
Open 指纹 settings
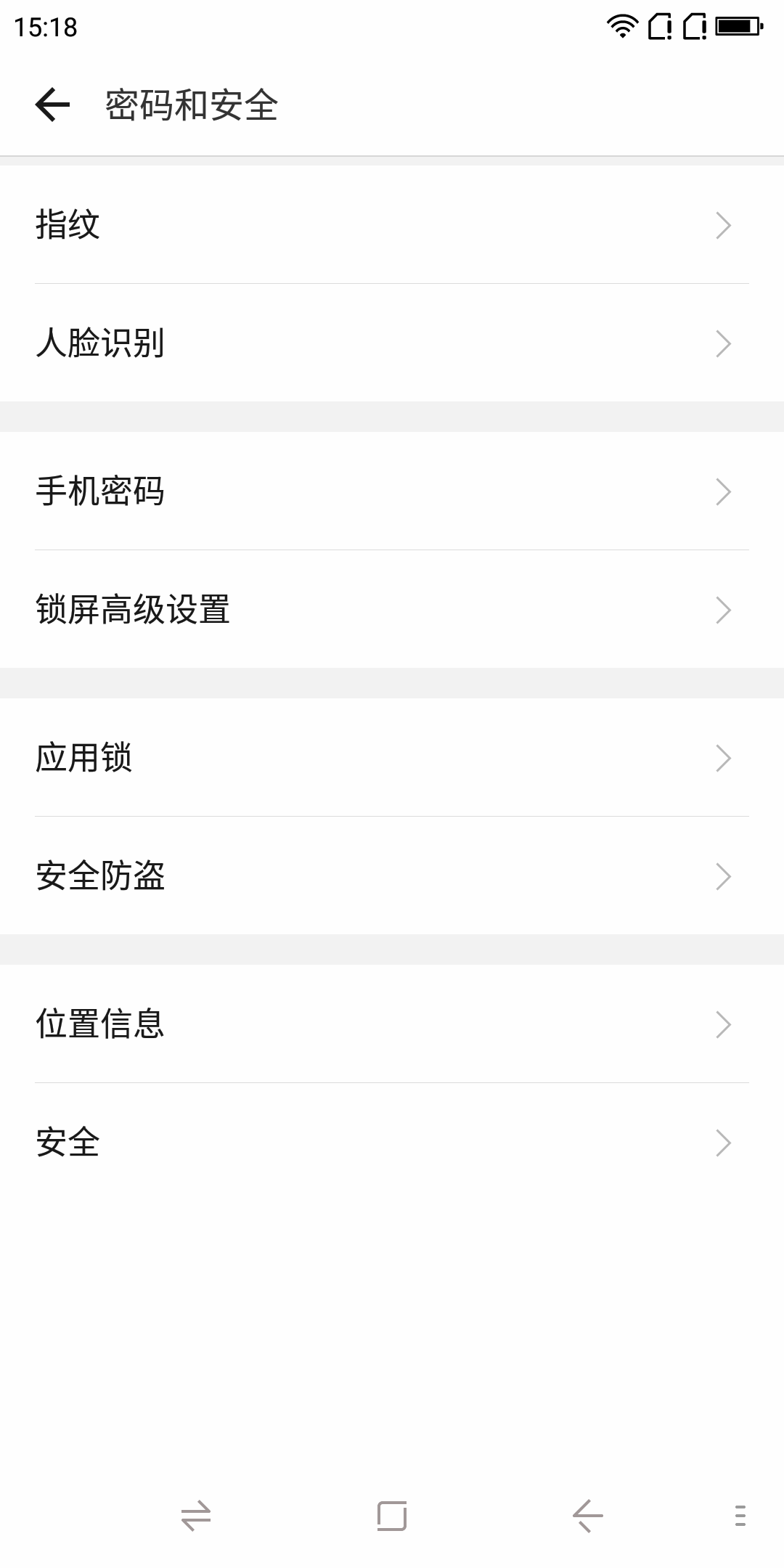pyautogui.click(x=392, y=225)
